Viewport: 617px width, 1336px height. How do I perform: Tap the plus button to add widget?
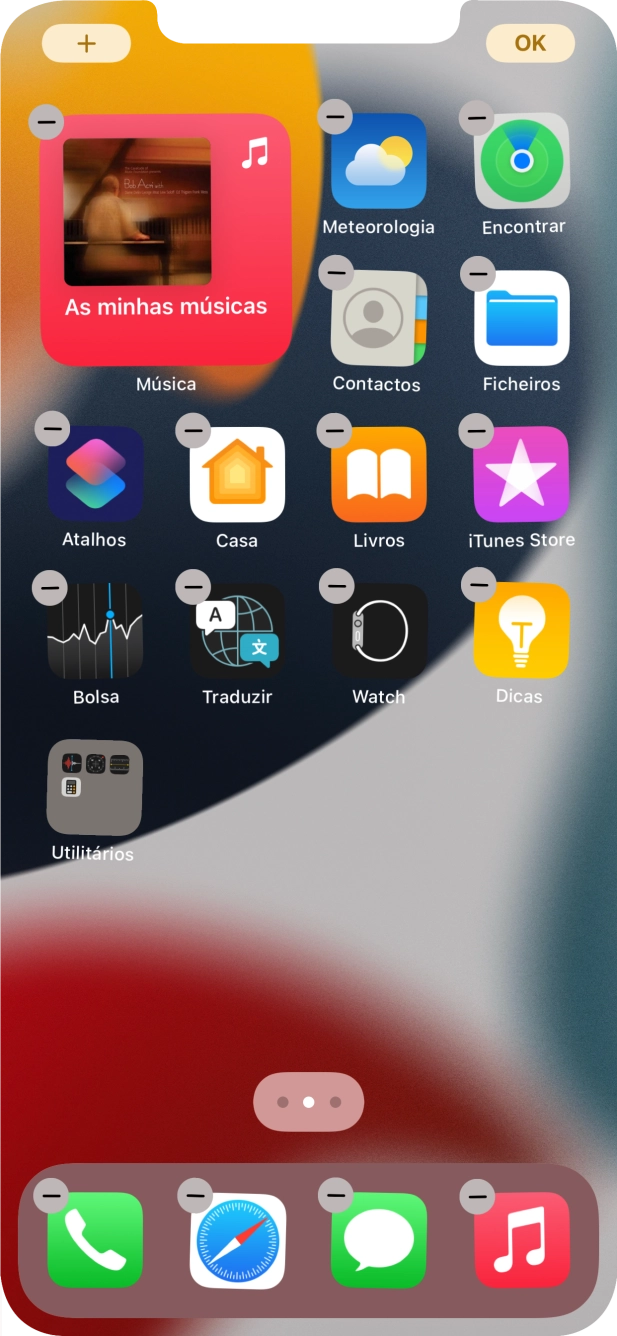pos(86,44)
